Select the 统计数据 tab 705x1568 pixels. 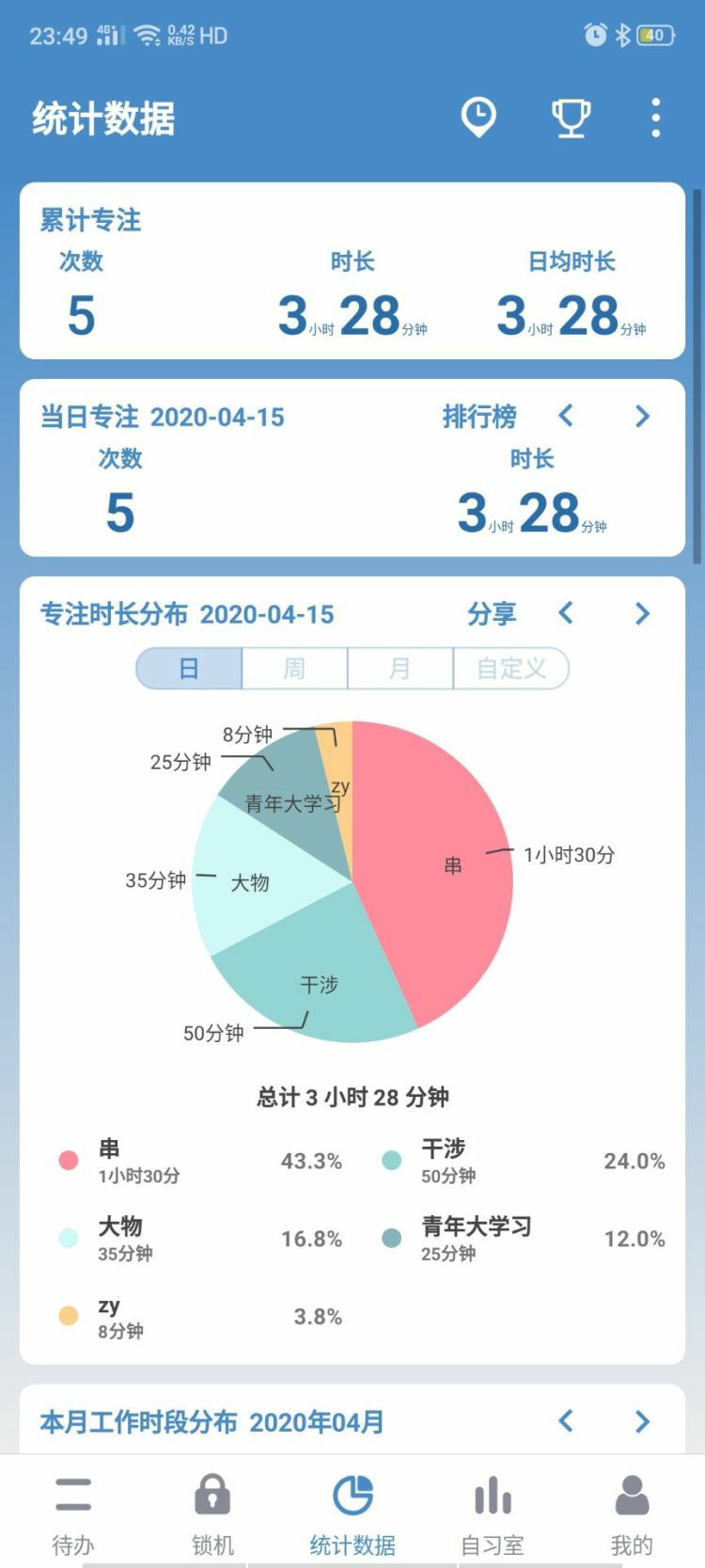[352, 1511]
